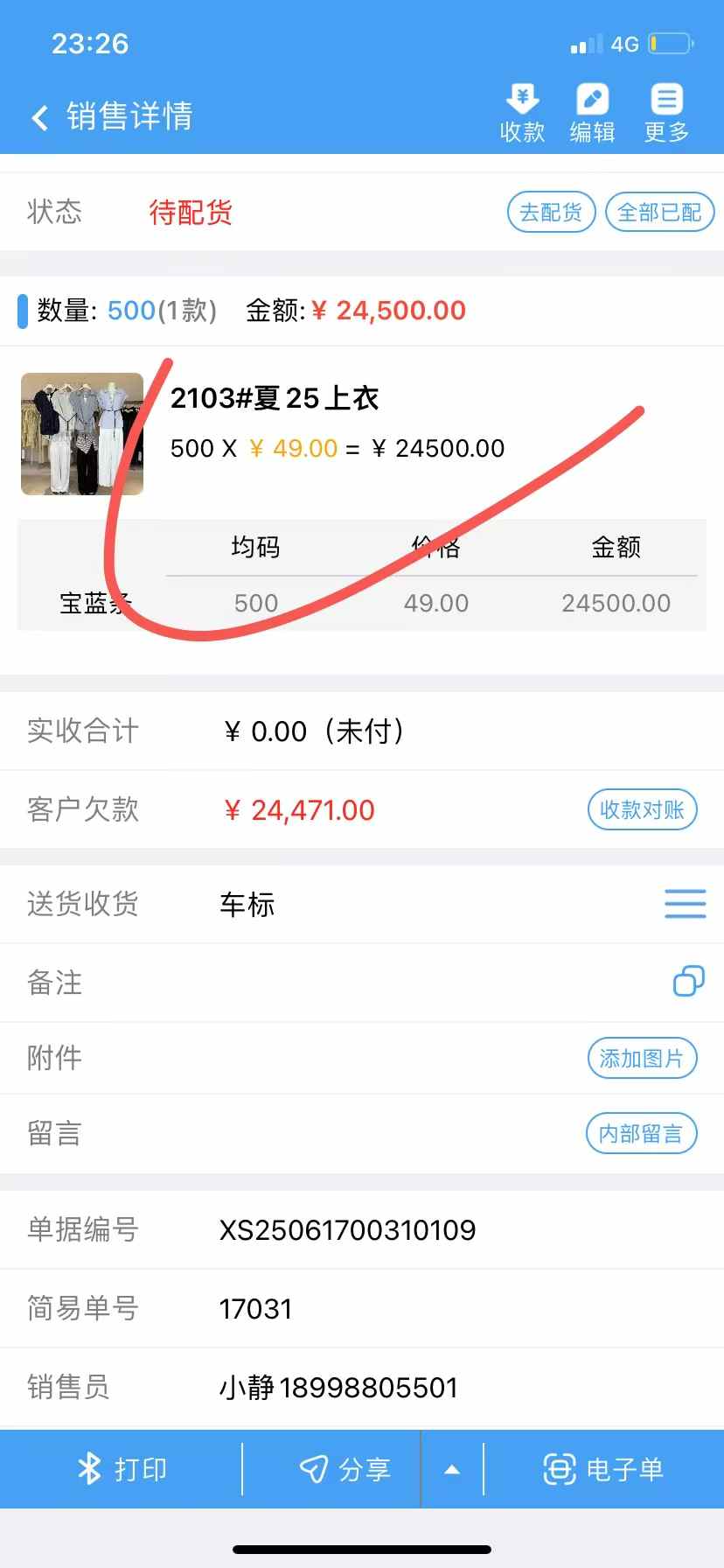724x1568 pixels.
Task: Tap 添加图片 to attach image
Action: tap(642, 1059)
